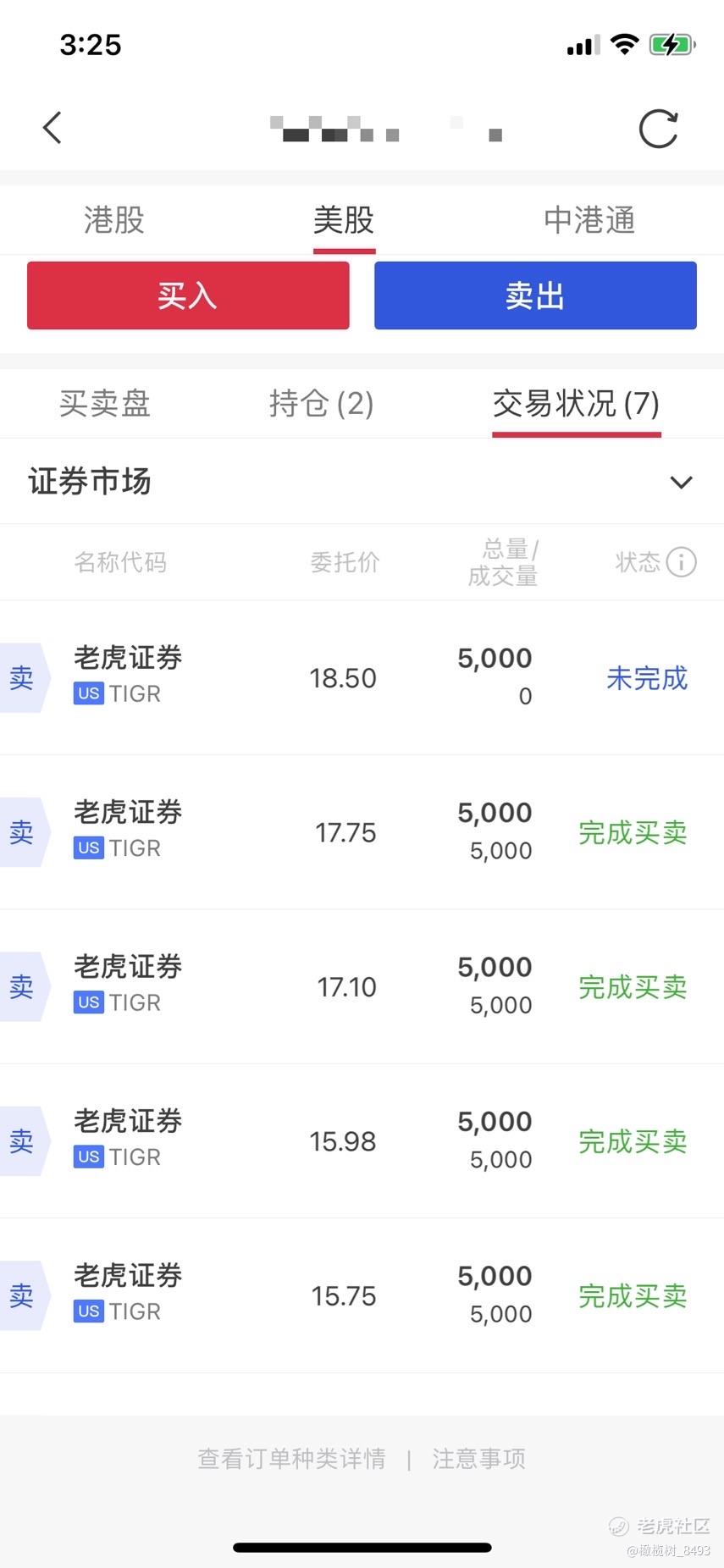Switch to the 持仓 (2) tab
This screenshot has height=1568, width=724.
[321, 403]
